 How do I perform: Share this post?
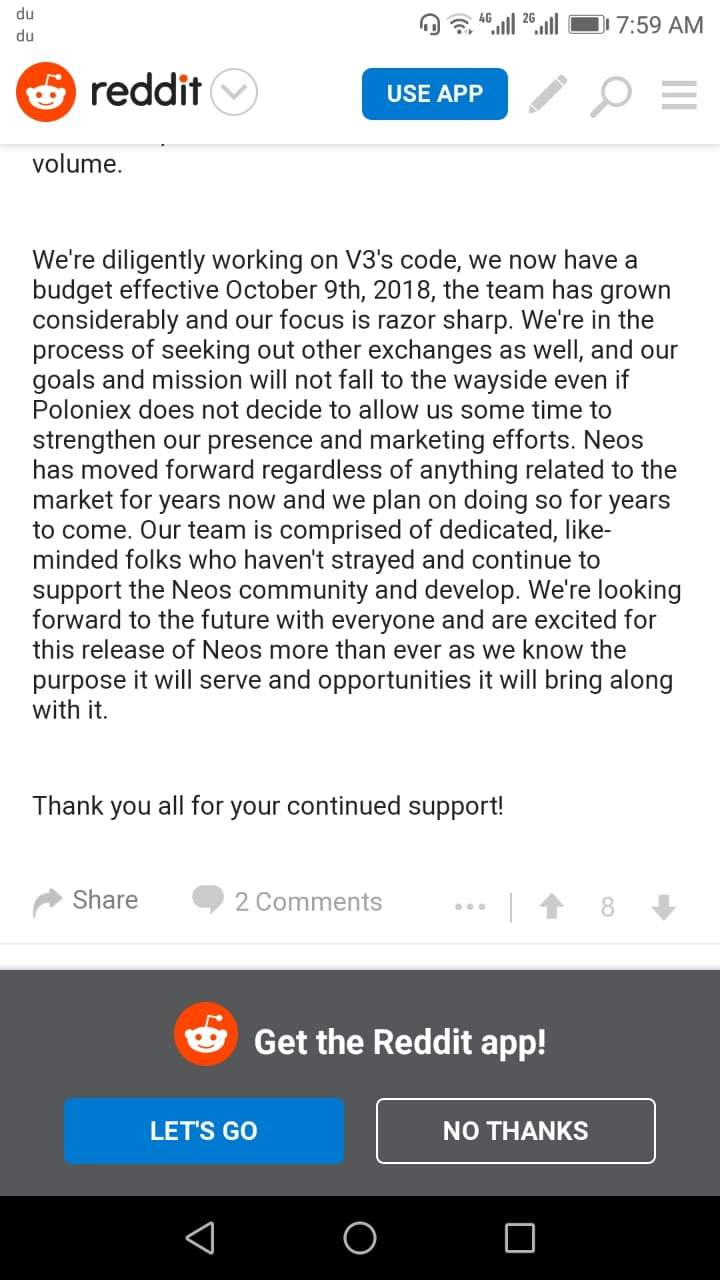86,901
